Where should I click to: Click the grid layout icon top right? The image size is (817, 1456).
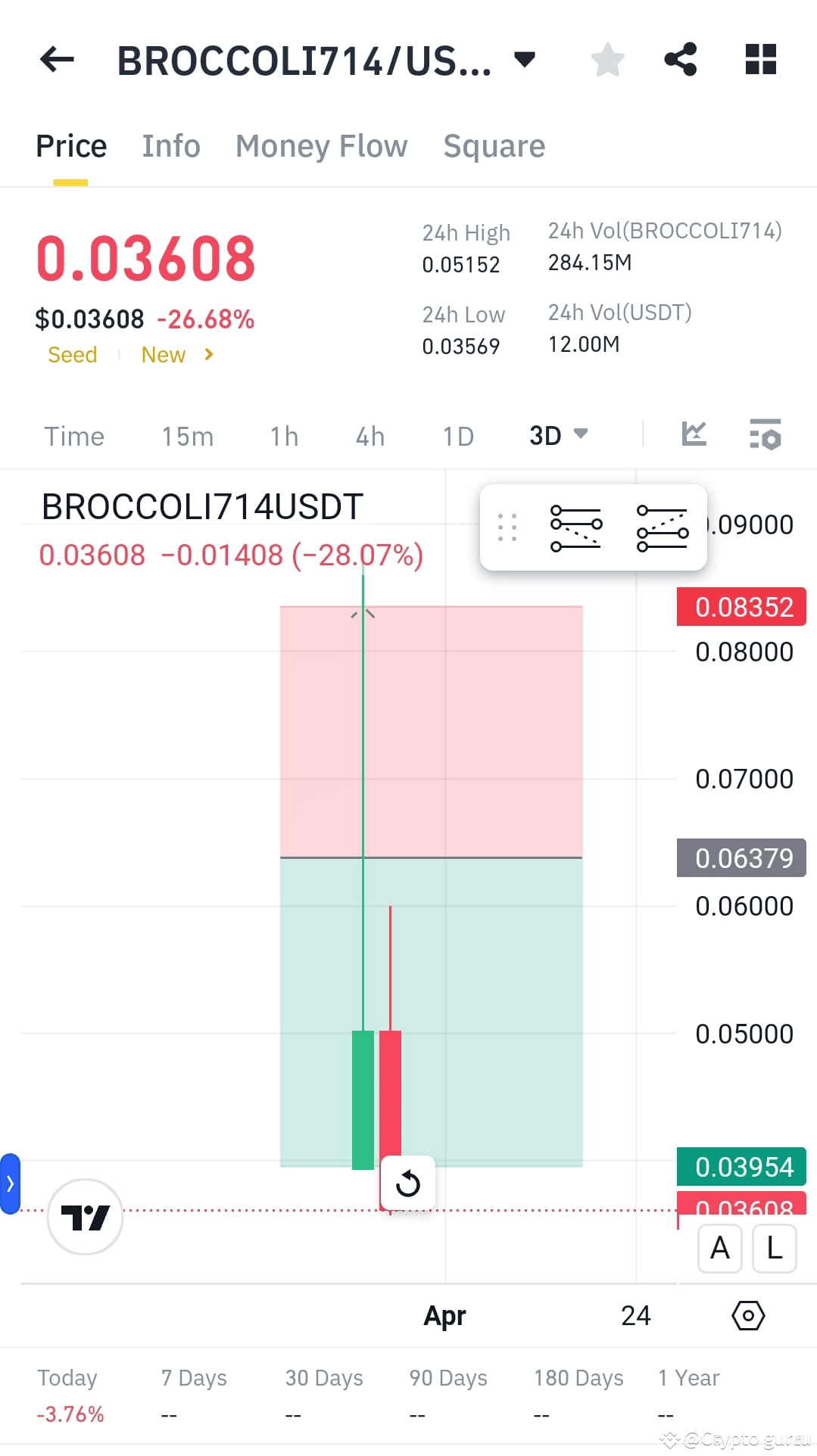click(759, 60)
